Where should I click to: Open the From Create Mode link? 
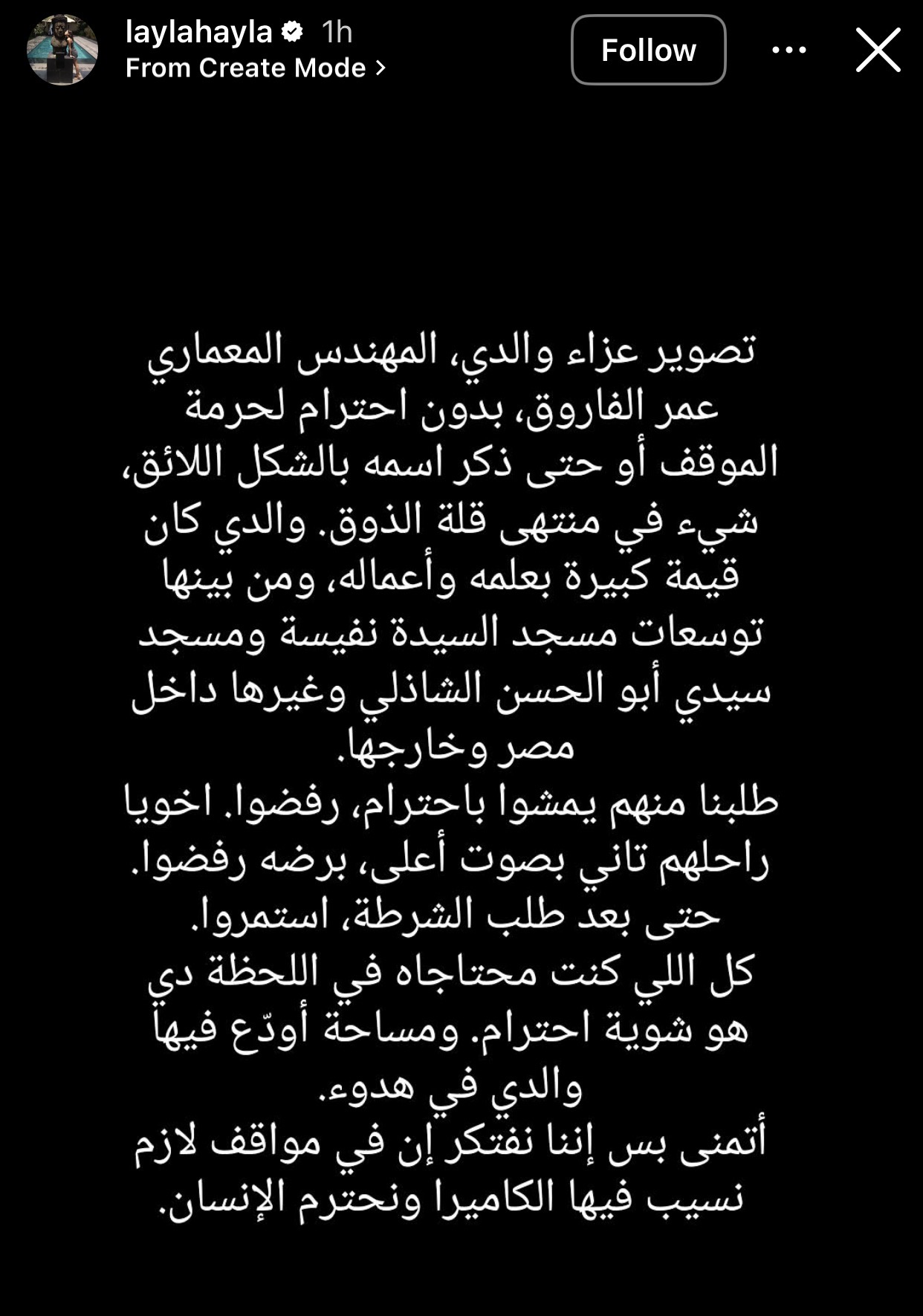[255, 68]
